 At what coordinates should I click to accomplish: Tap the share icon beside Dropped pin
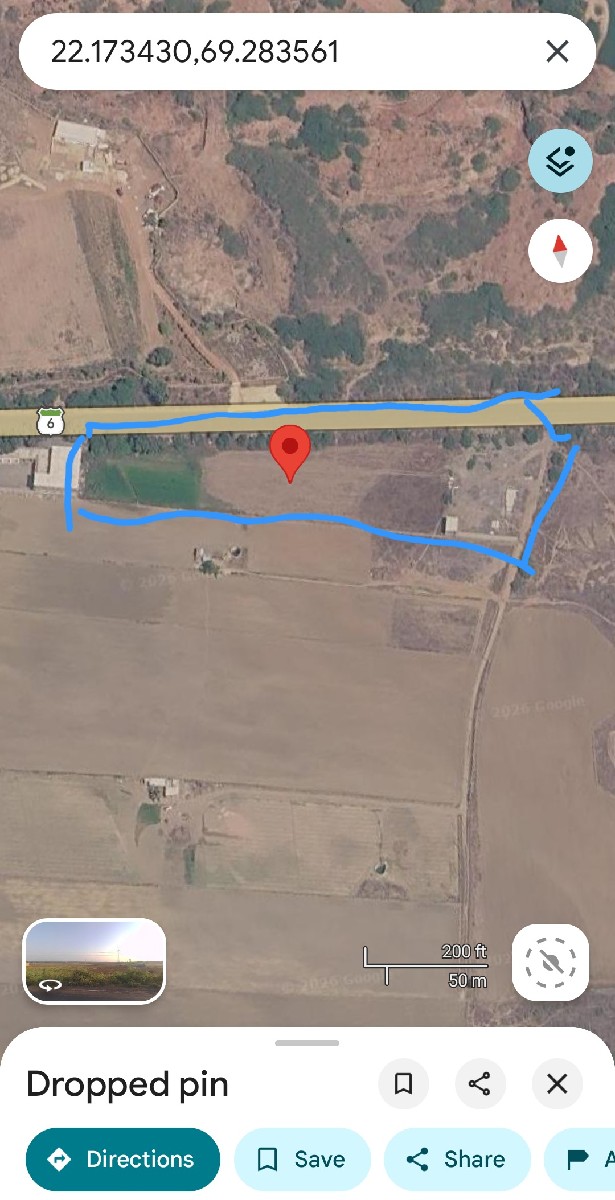point(480,1083)
